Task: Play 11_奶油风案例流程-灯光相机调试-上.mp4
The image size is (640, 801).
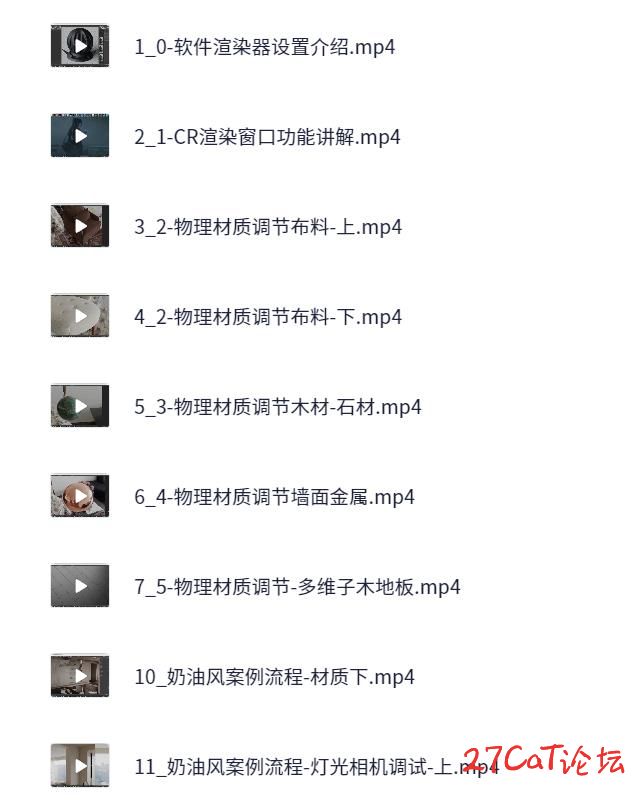Action: (x=80, y=766)
